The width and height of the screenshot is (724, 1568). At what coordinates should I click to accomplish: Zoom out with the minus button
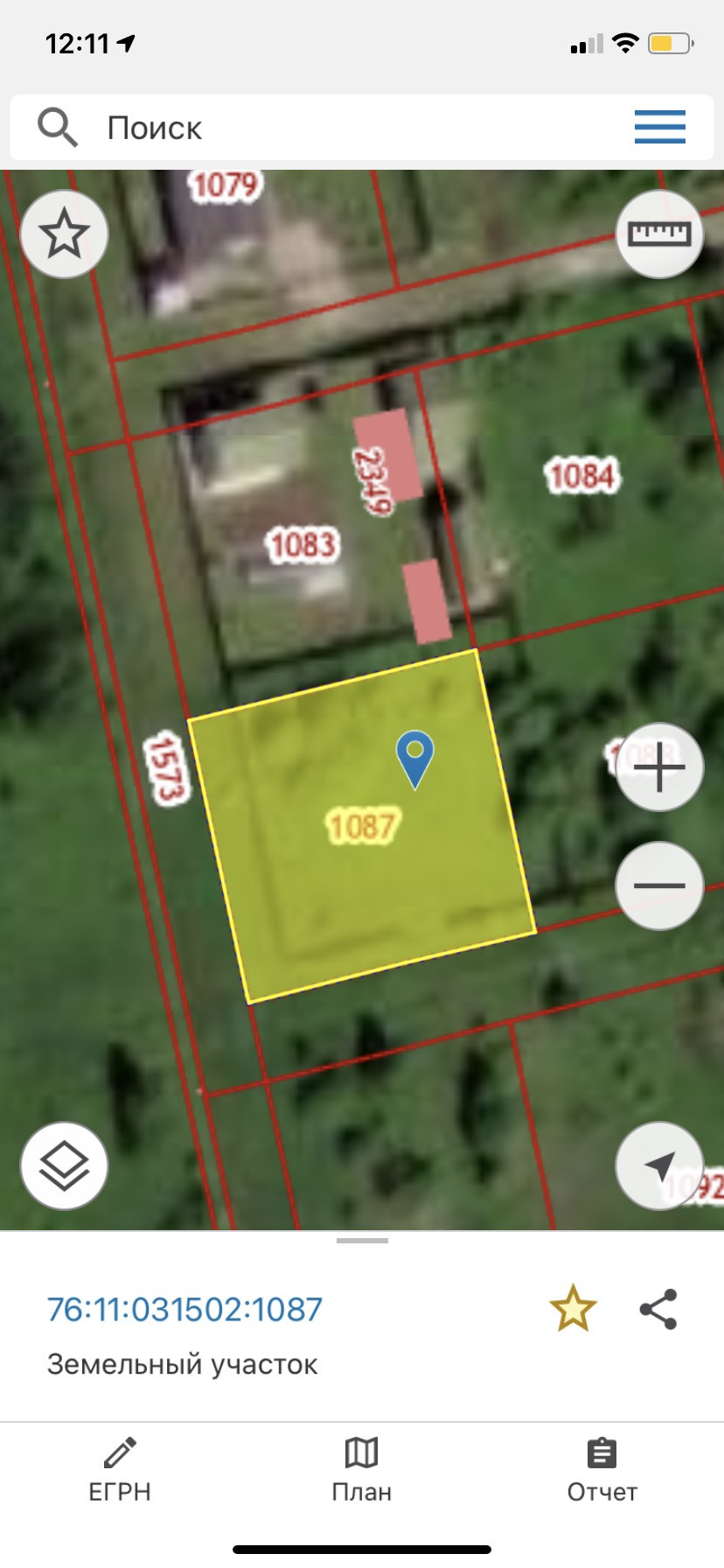click(658, 885)
